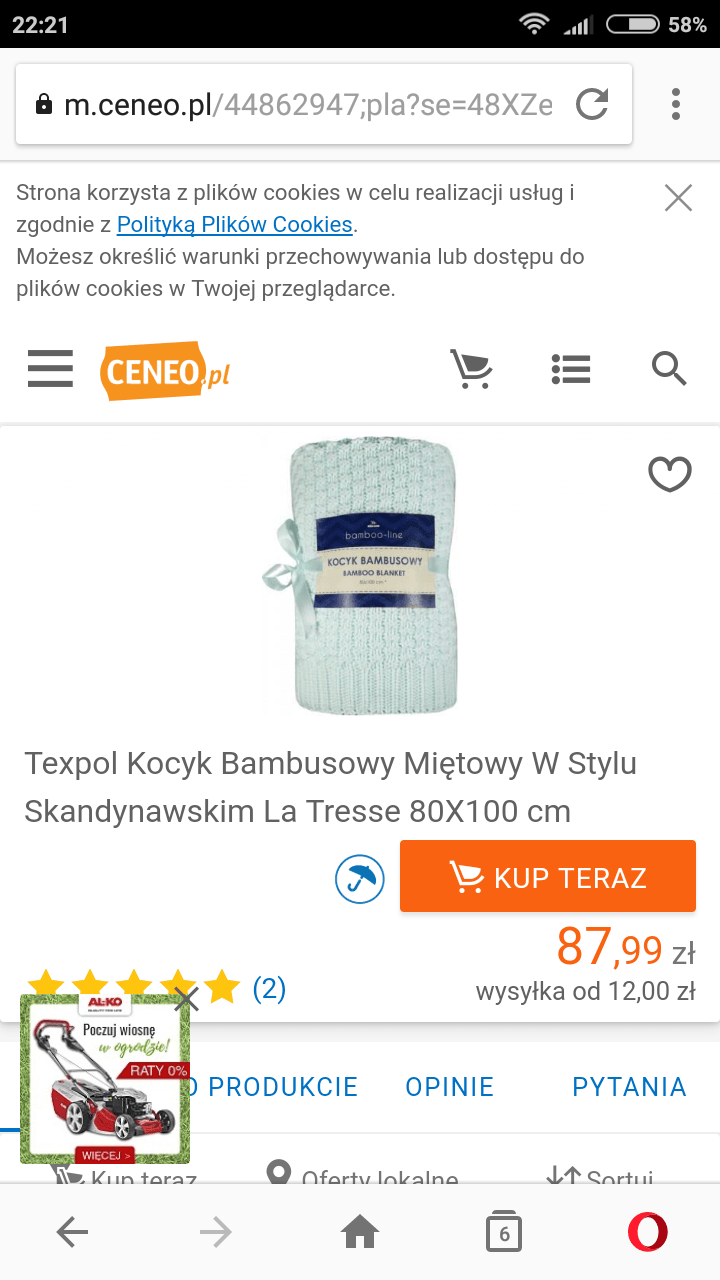Switch to the Pytania tab
The width and height of the screenshot is (720, 1280).
click(x=629, y=1087)
